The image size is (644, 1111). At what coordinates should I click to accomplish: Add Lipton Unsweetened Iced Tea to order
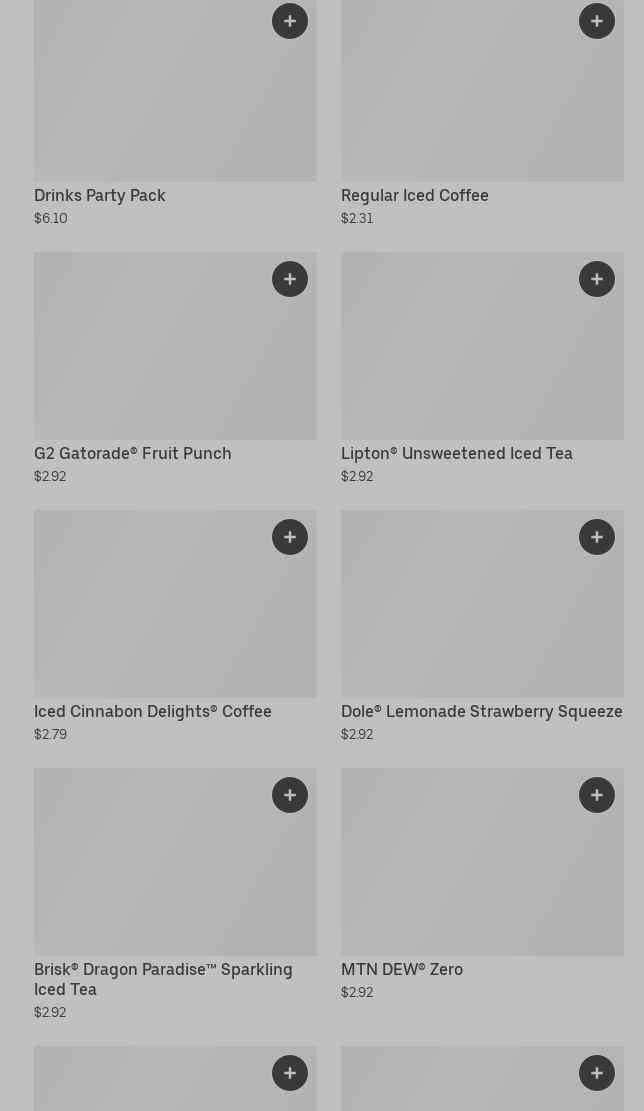(x=597, y=279)
